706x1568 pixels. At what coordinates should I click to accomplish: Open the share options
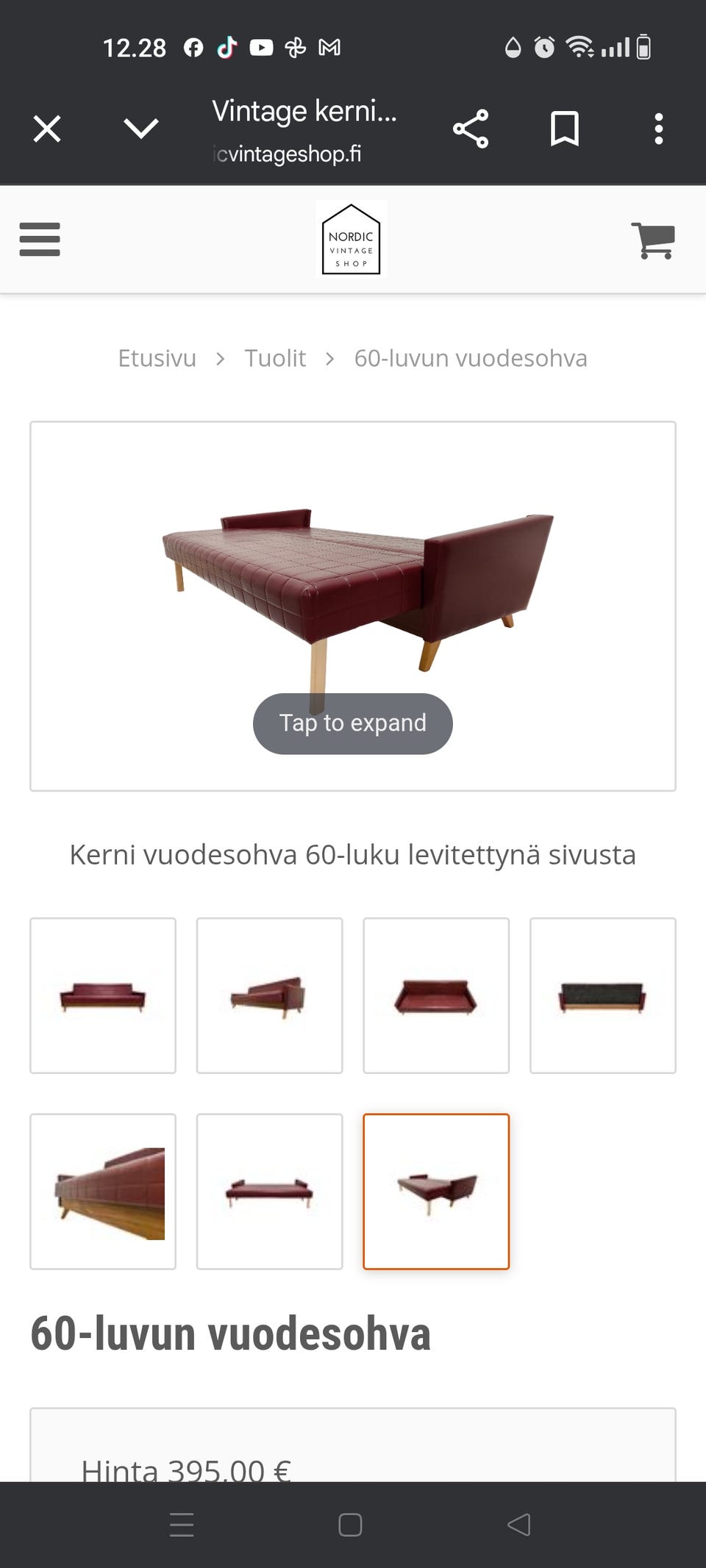click(x=471, y=128)
